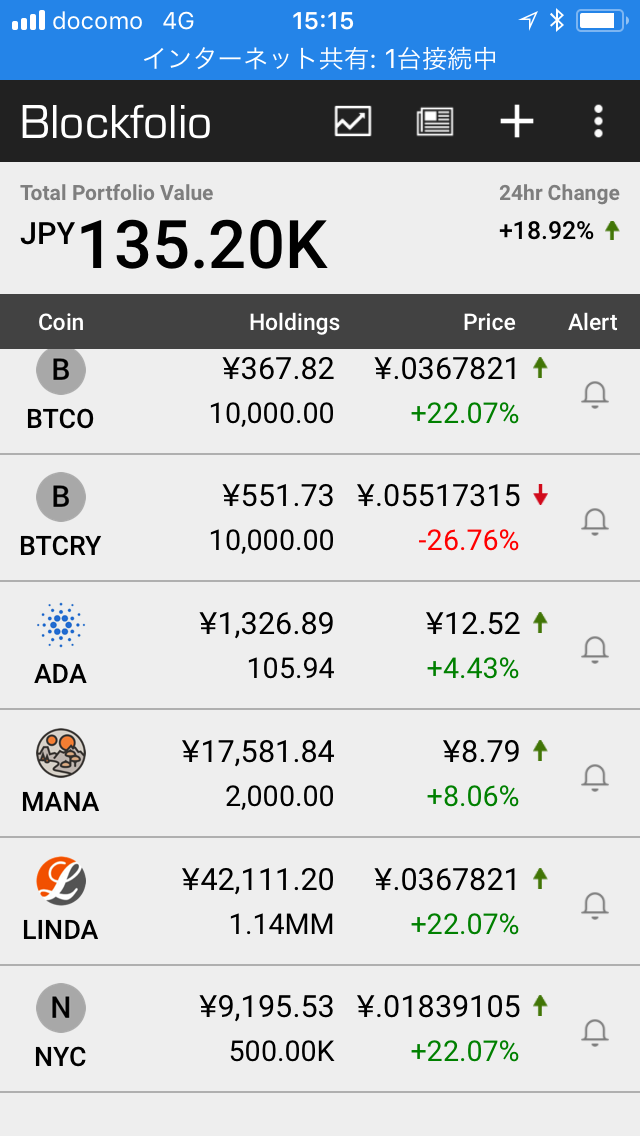This screenshot has width=640, height=1136.
Task: Set a price alert bell for MANA
Action: (x=595, y=777)
